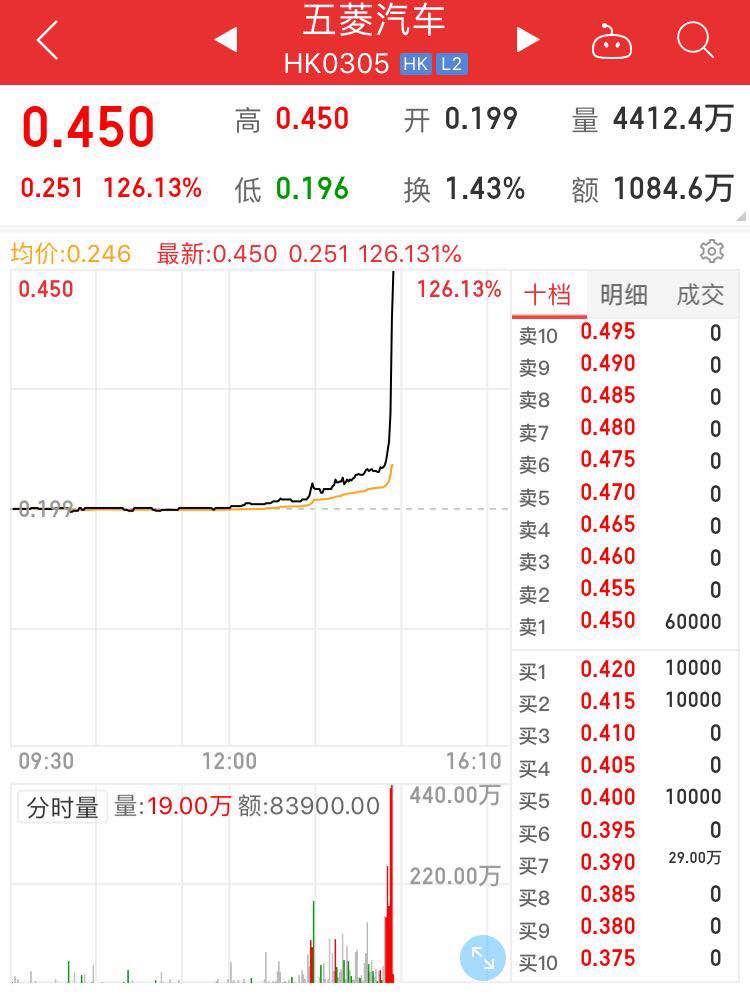Change the 分时量 indicator
The height and width of the screenshot is (1000, 750).
[x=62, y=807]
